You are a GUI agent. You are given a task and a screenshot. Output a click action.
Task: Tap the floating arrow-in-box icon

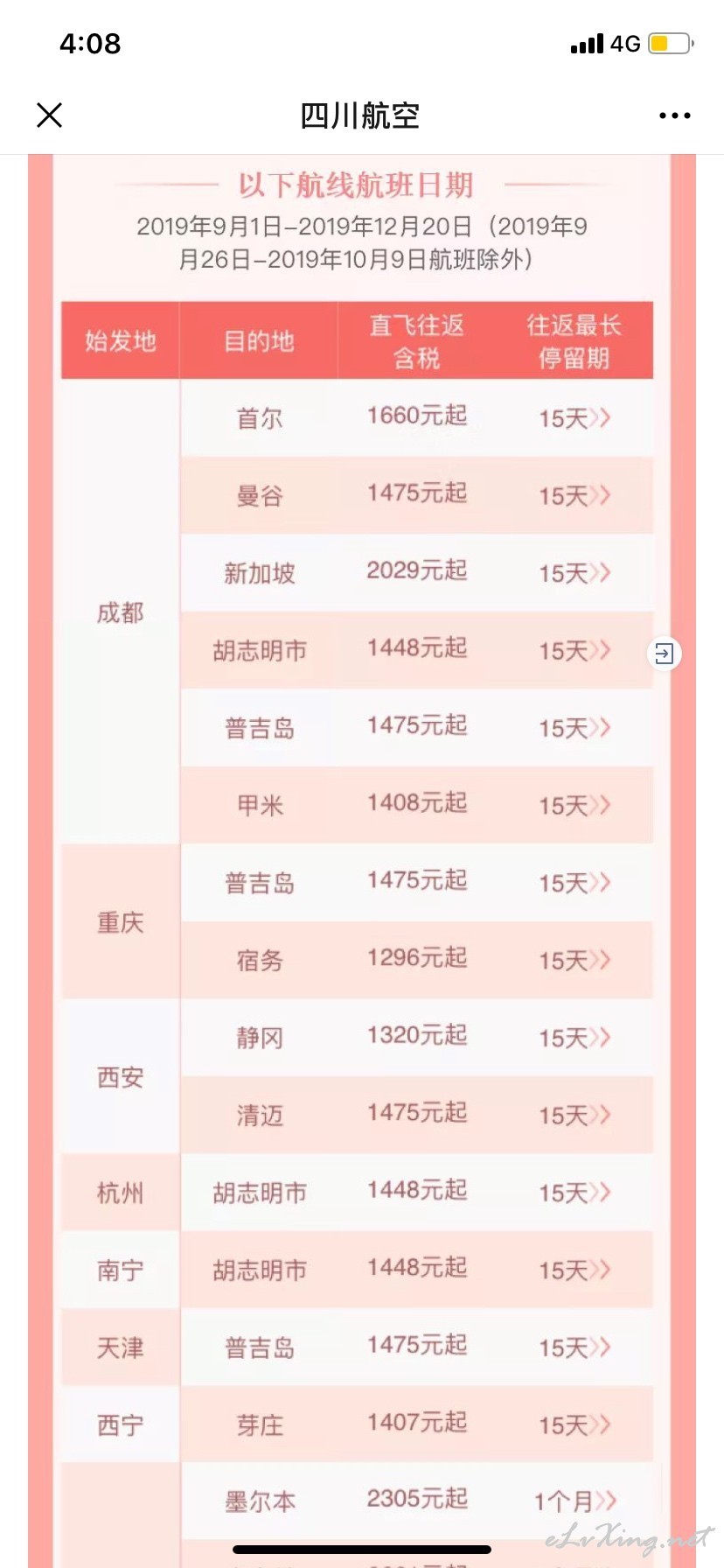tap(665, 654)
